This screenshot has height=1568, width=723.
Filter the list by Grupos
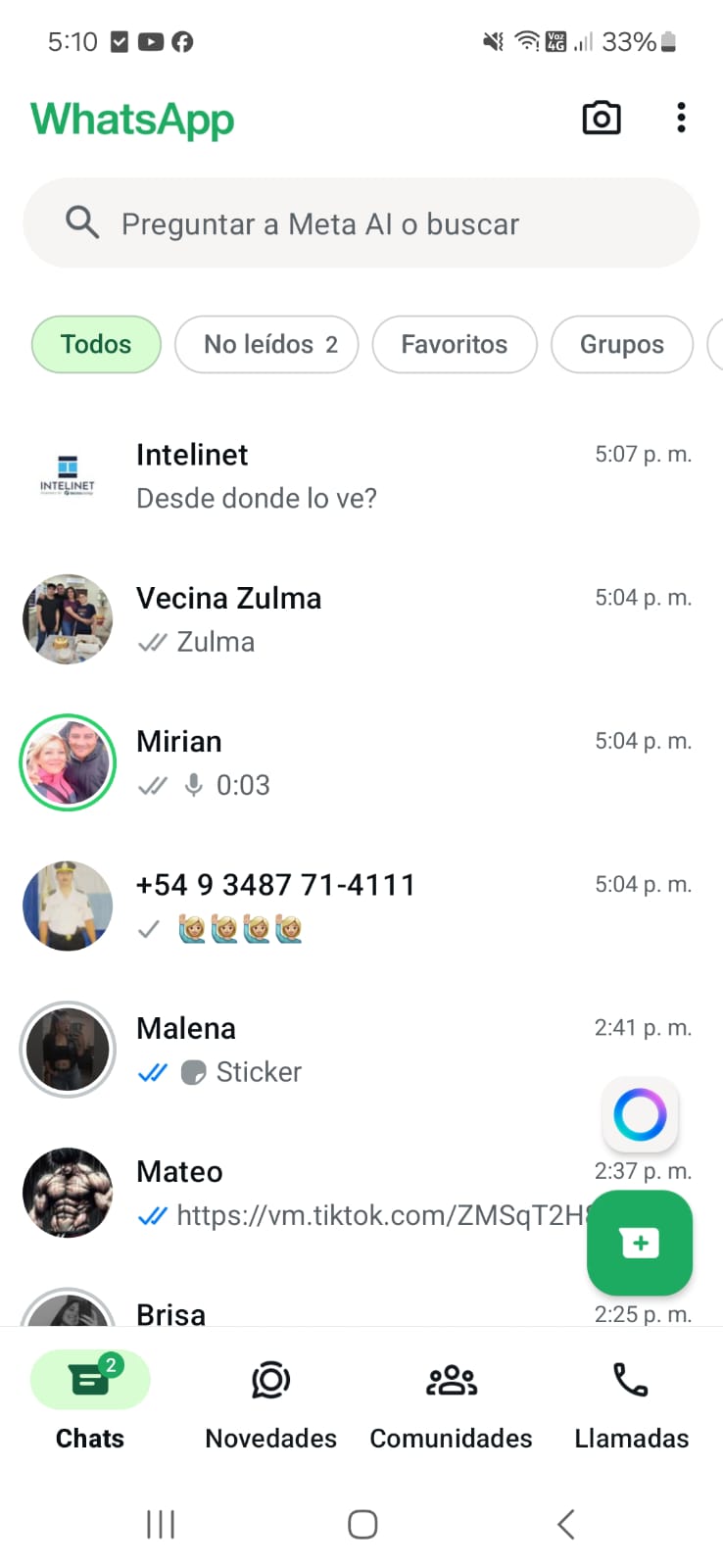621,344
